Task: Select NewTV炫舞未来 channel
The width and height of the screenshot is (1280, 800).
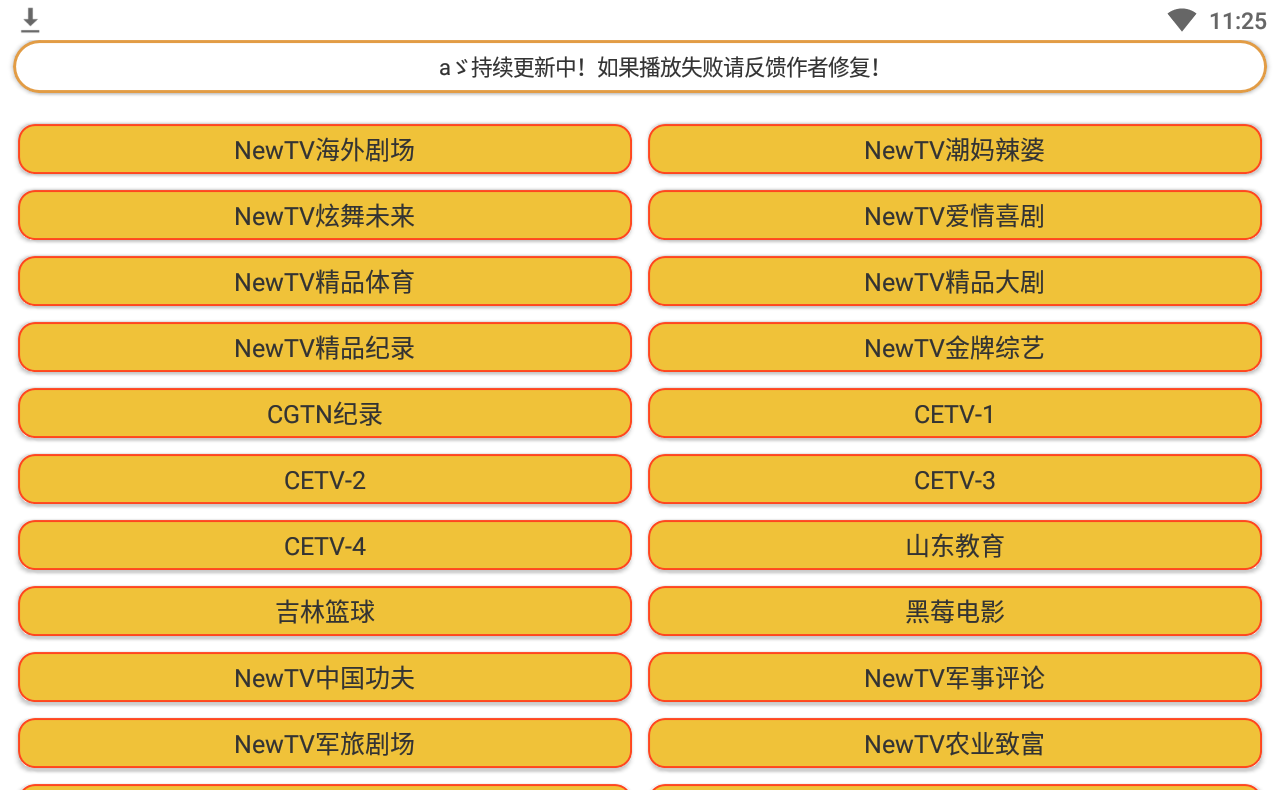Action: (325, 216)
